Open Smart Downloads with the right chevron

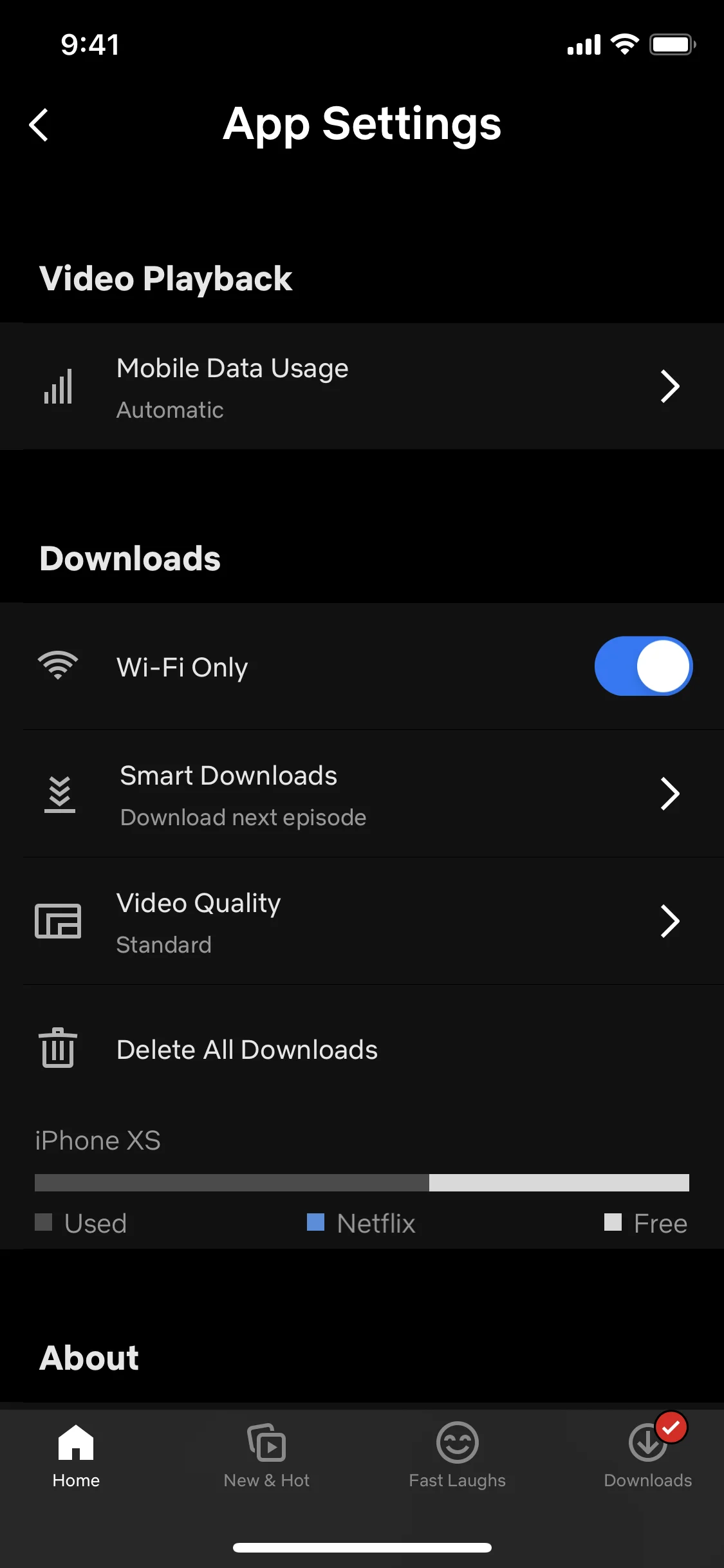click(671, 794)
